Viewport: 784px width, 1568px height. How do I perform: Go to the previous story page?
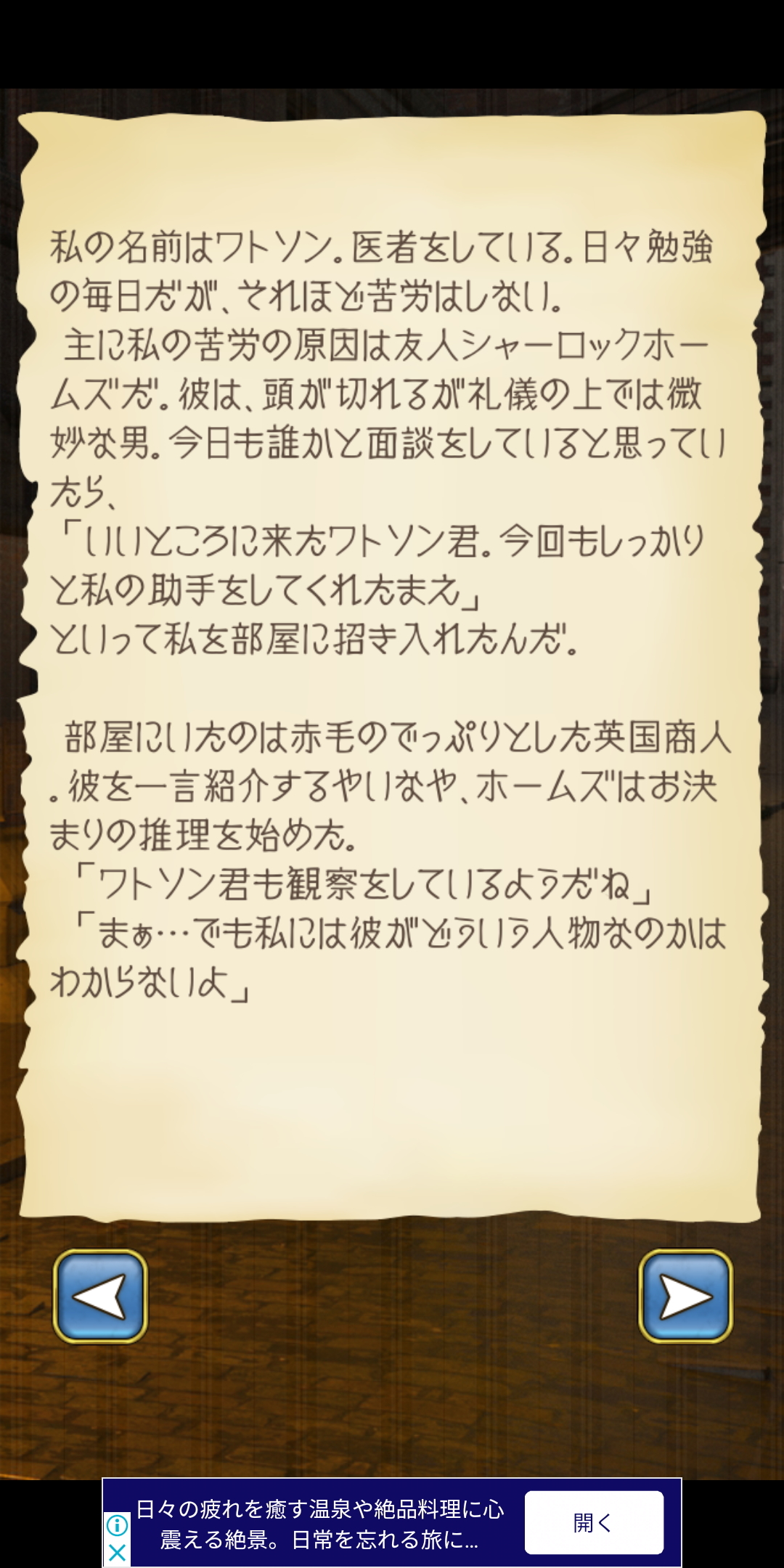100,1296
